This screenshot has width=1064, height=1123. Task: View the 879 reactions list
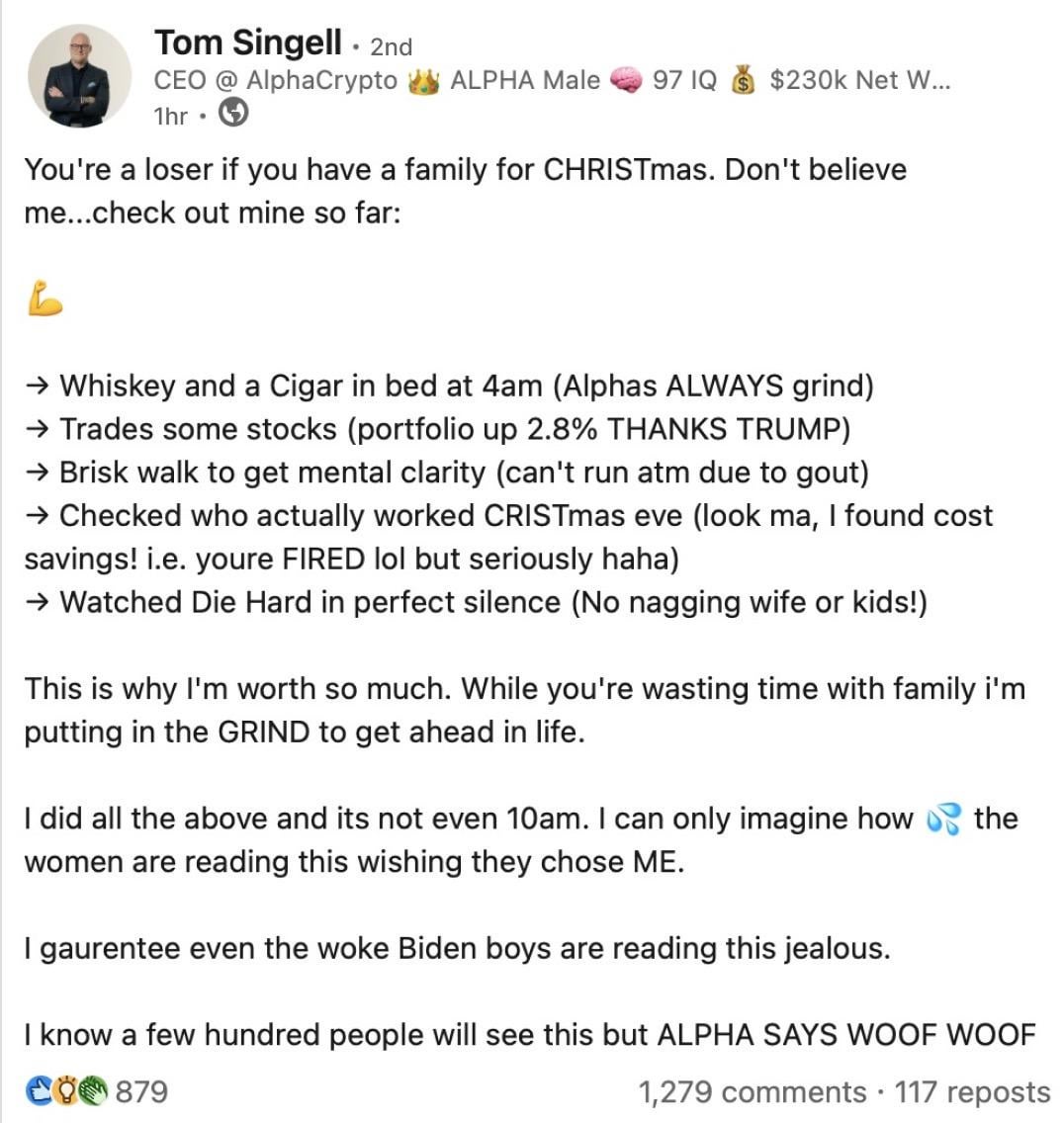[97, 1091]
